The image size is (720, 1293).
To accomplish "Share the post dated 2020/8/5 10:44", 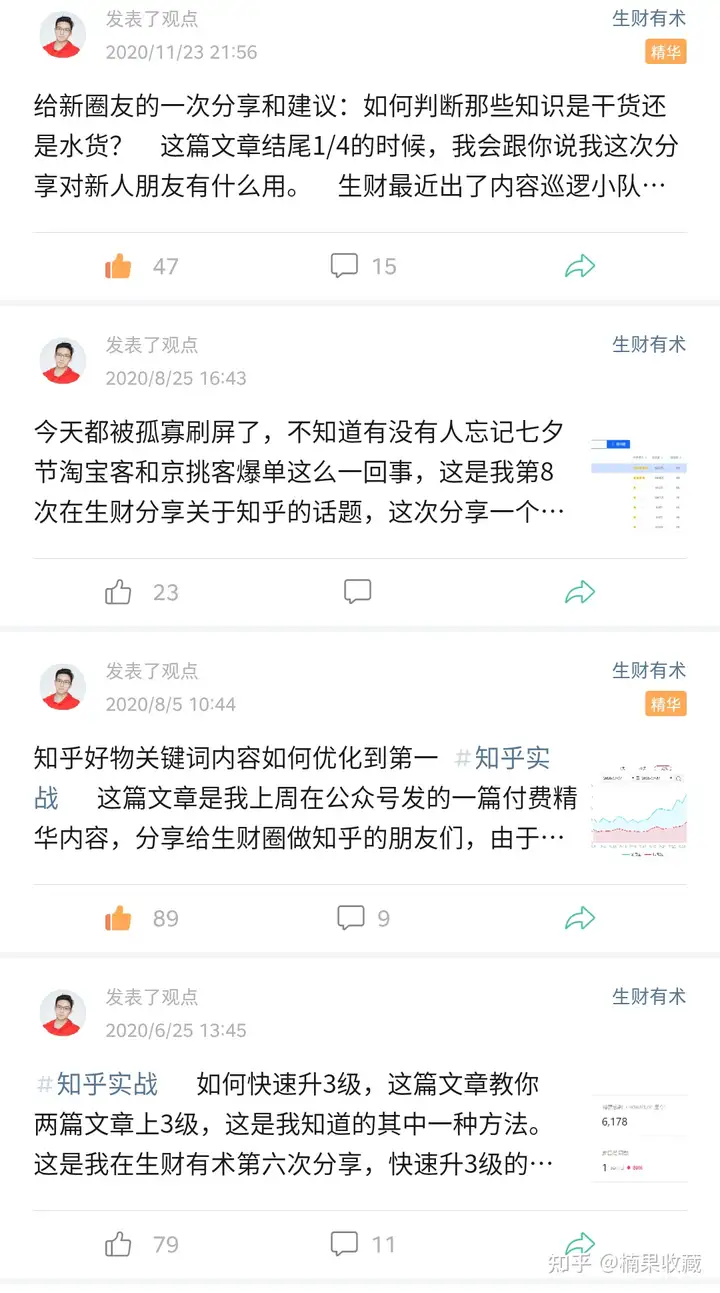I will pyautogui.click(x=580, y=918).
